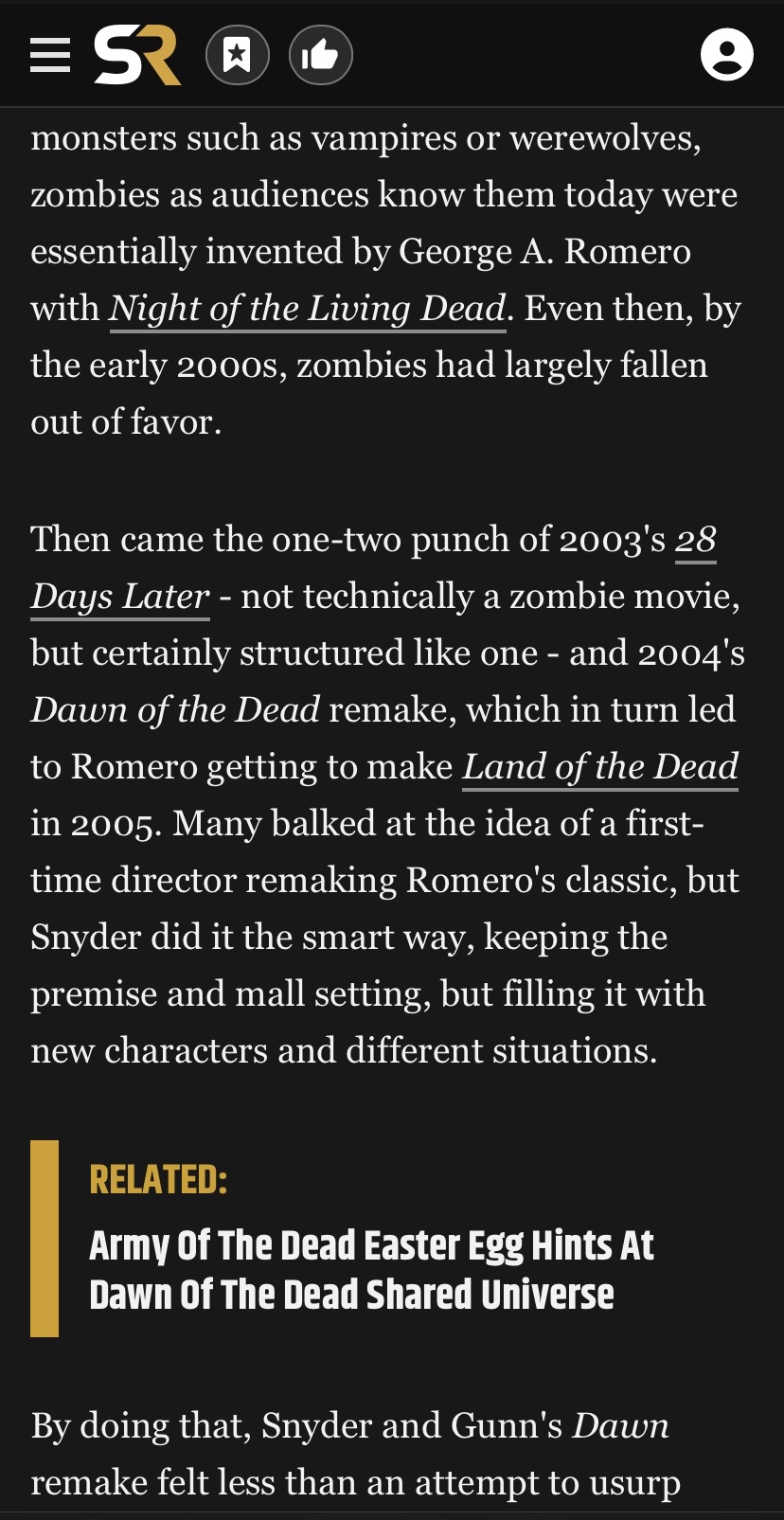Open the hamburger menu
Image resolution: width=784 pixels, height=1520 pixels.
(50, 55)
